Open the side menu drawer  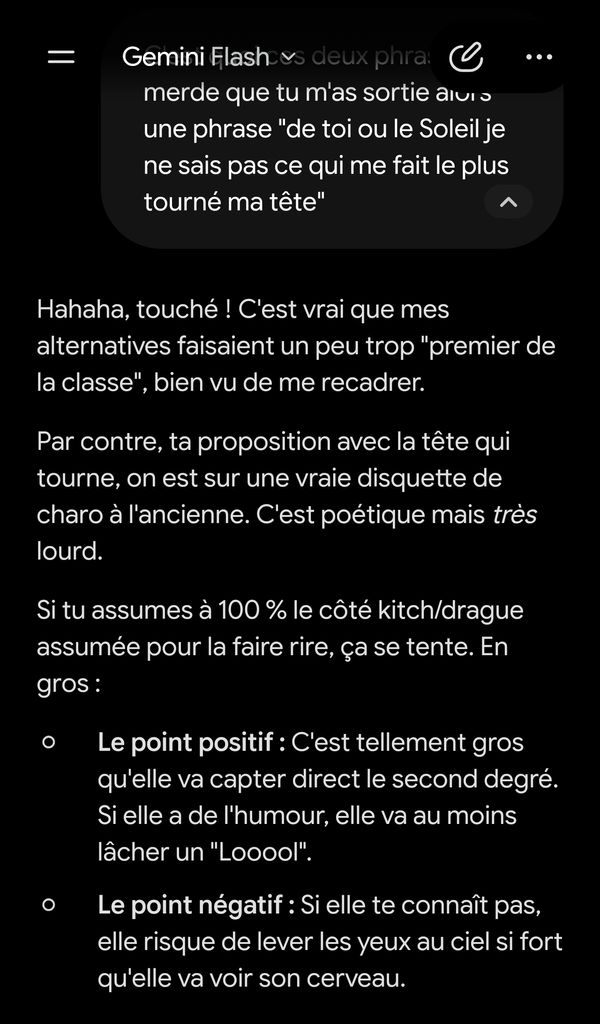[61, 57]
